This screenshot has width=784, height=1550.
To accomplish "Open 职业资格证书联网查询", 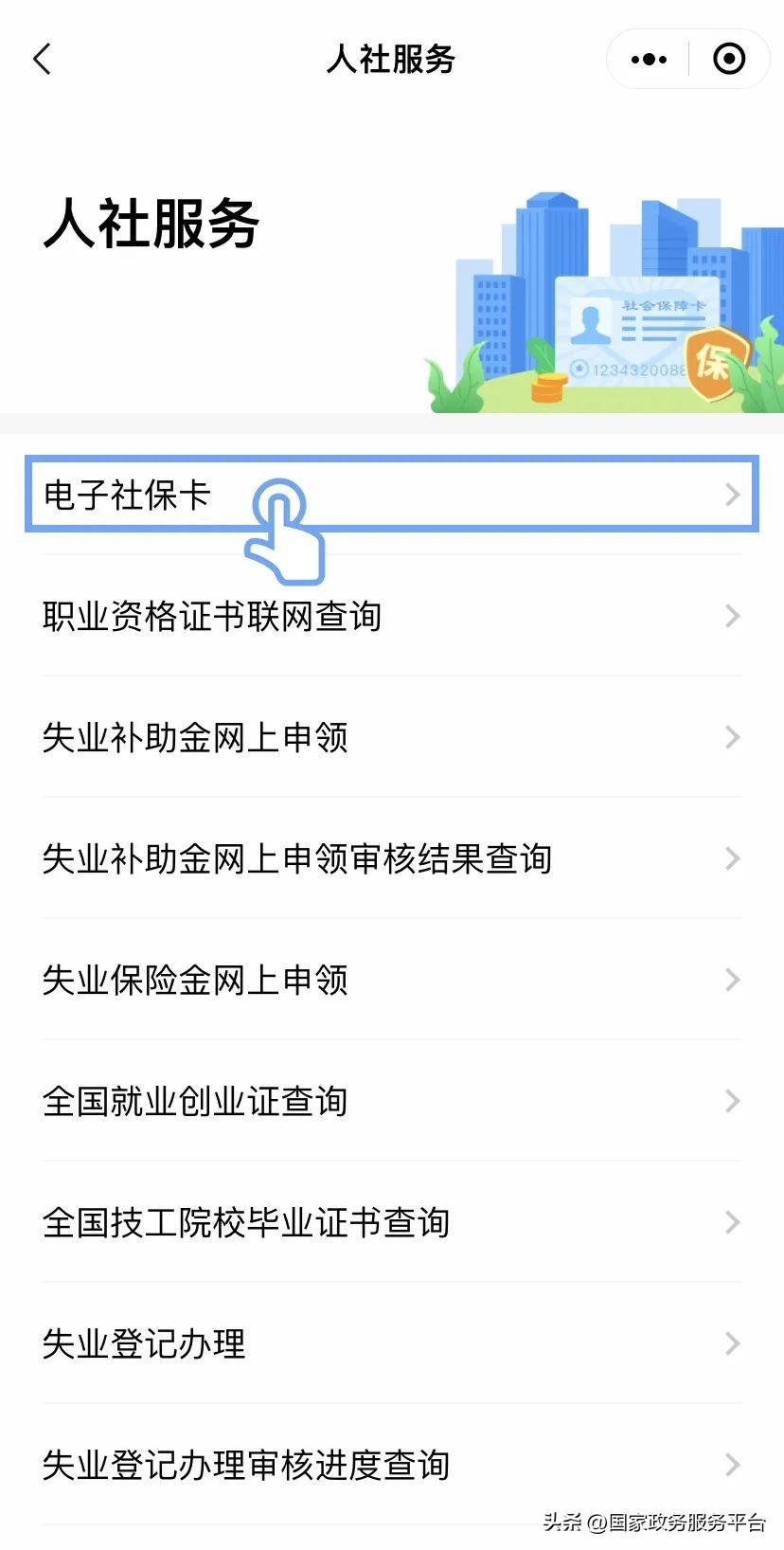I will click(392, 616).
